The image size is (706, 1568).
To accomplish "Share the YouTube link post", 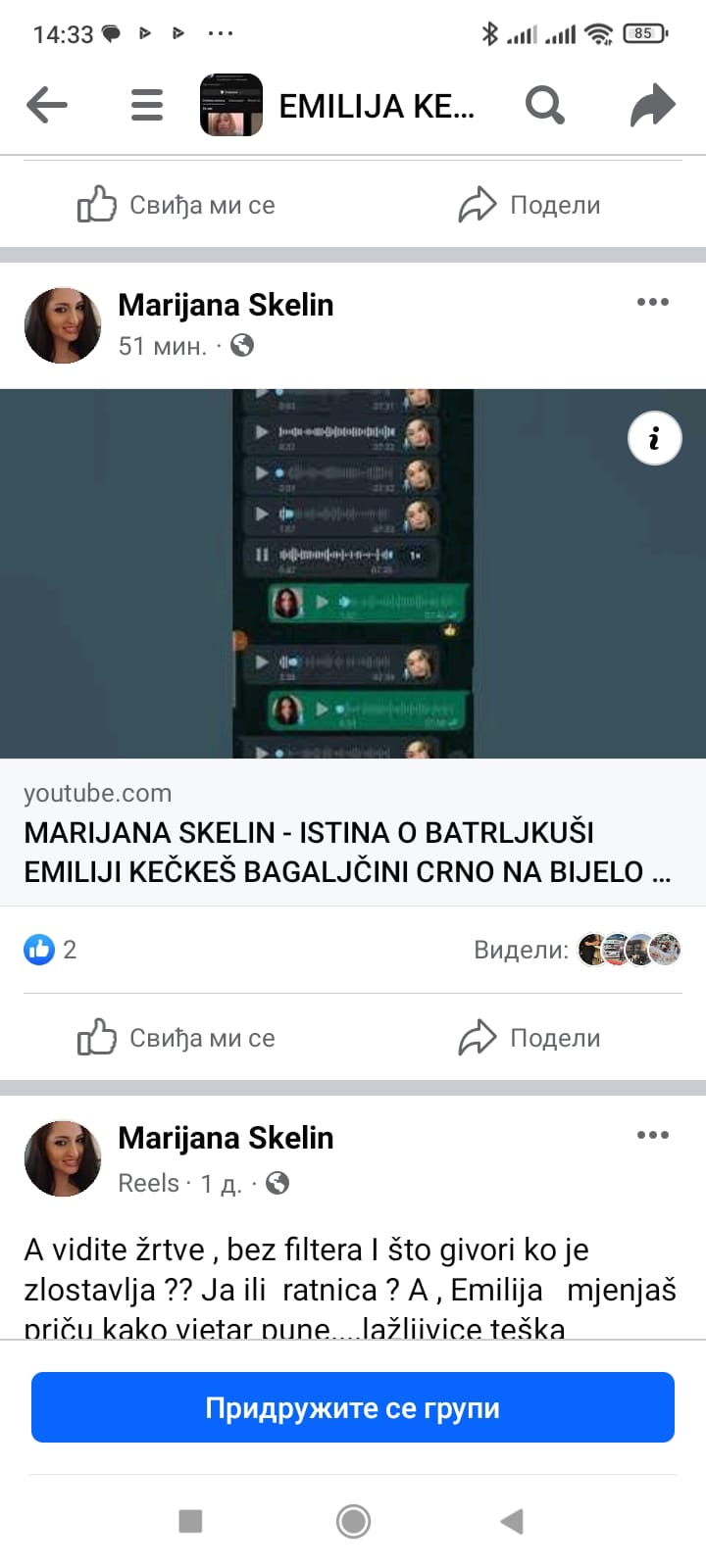I will [x=529, y=1038].
